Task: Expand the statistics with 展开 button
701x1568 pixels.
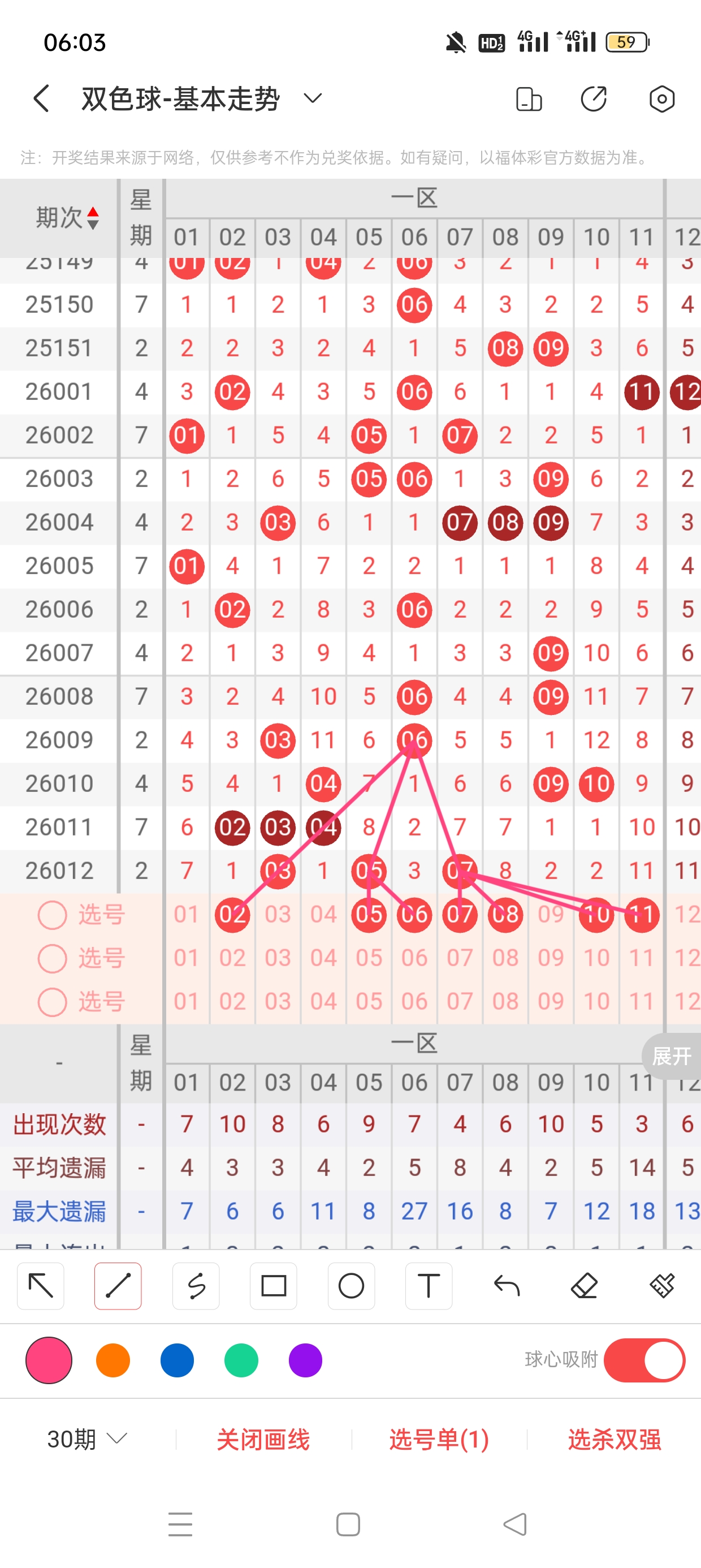Action: click(671, 1056)
